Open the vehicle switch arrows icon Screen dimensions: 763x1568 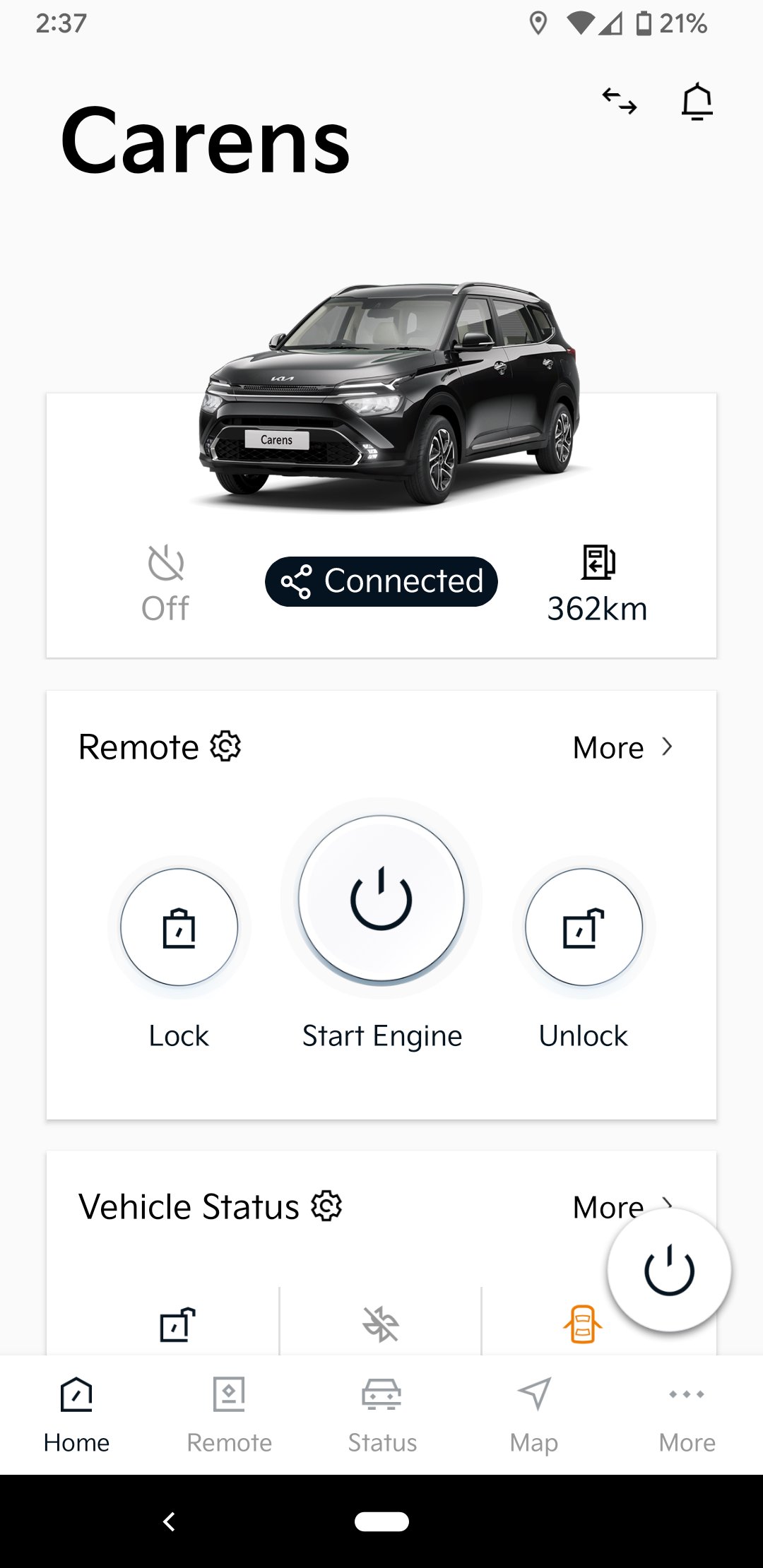pos(620,101)
